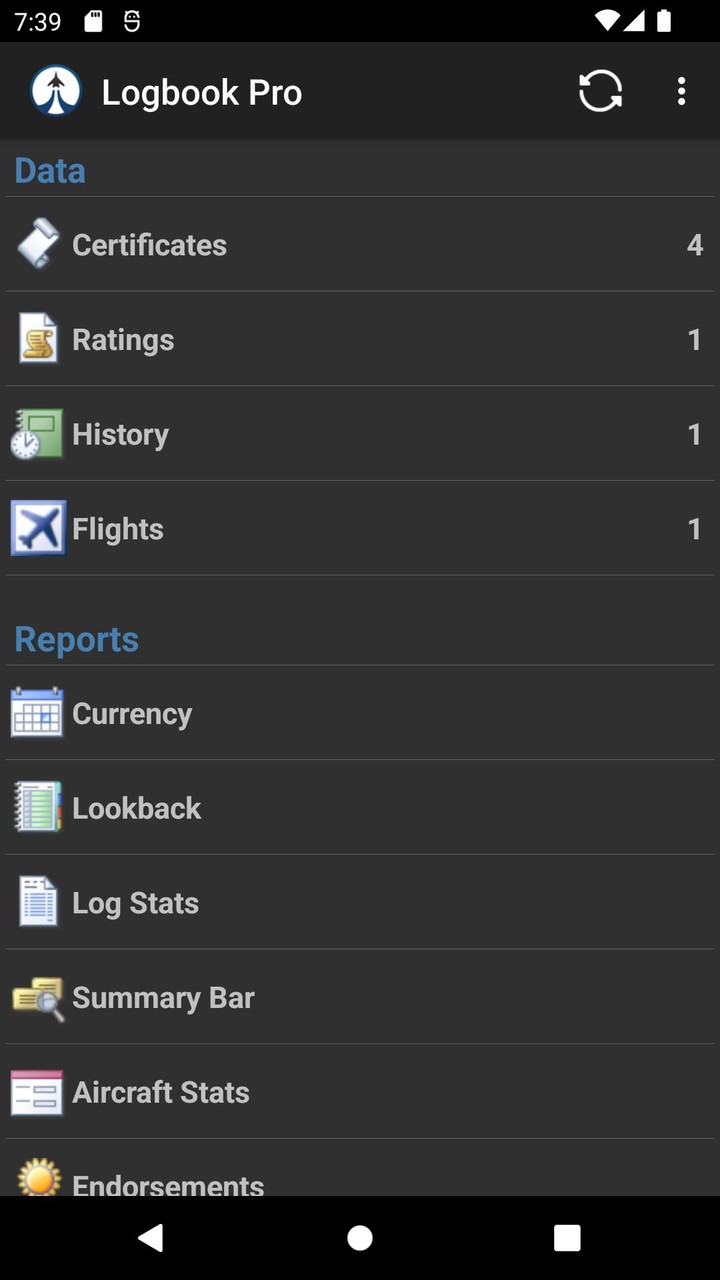Tap the Logbook Pro app logo
Viewport: 720px width, 1280px height.
click(55, 91)
